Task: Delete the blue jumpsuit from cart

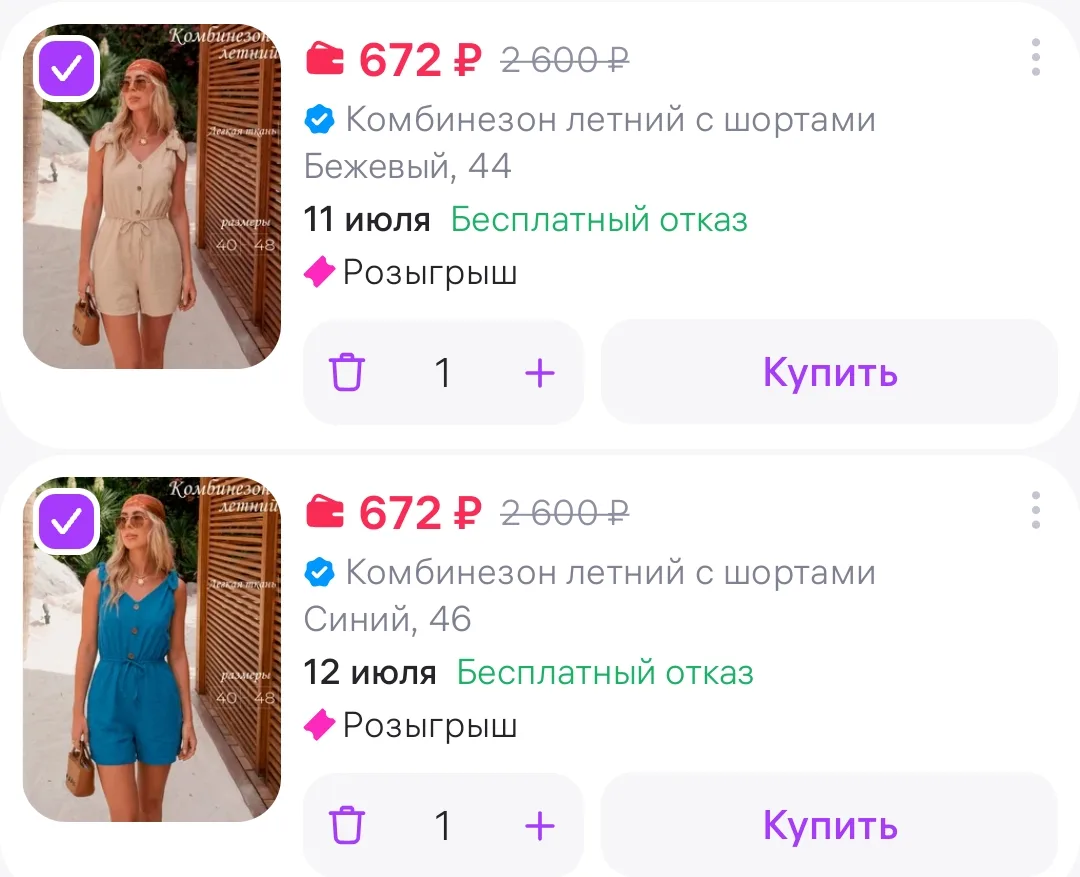Action: point(346,825)
